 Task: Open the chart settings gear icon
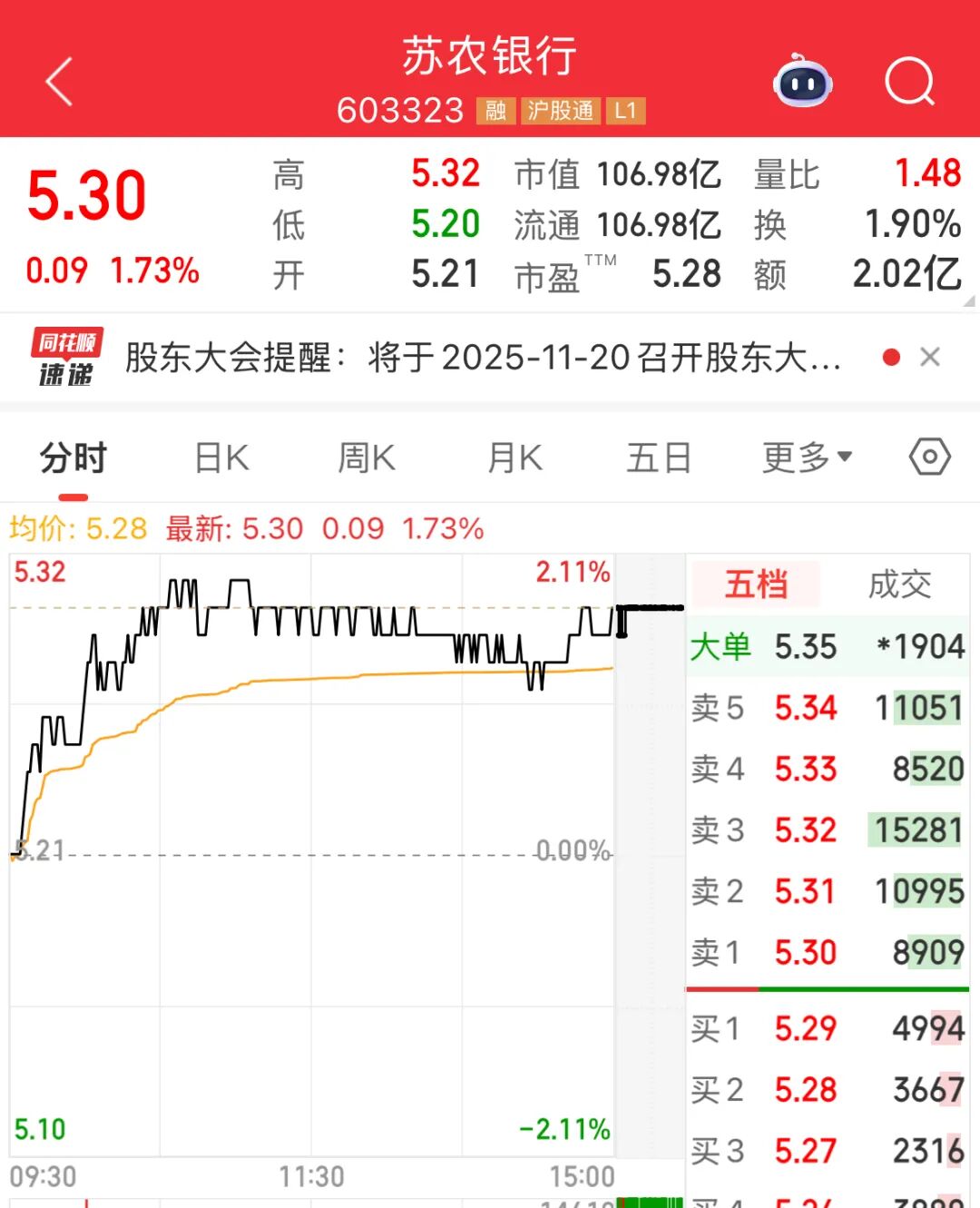[x=929, y=457]
